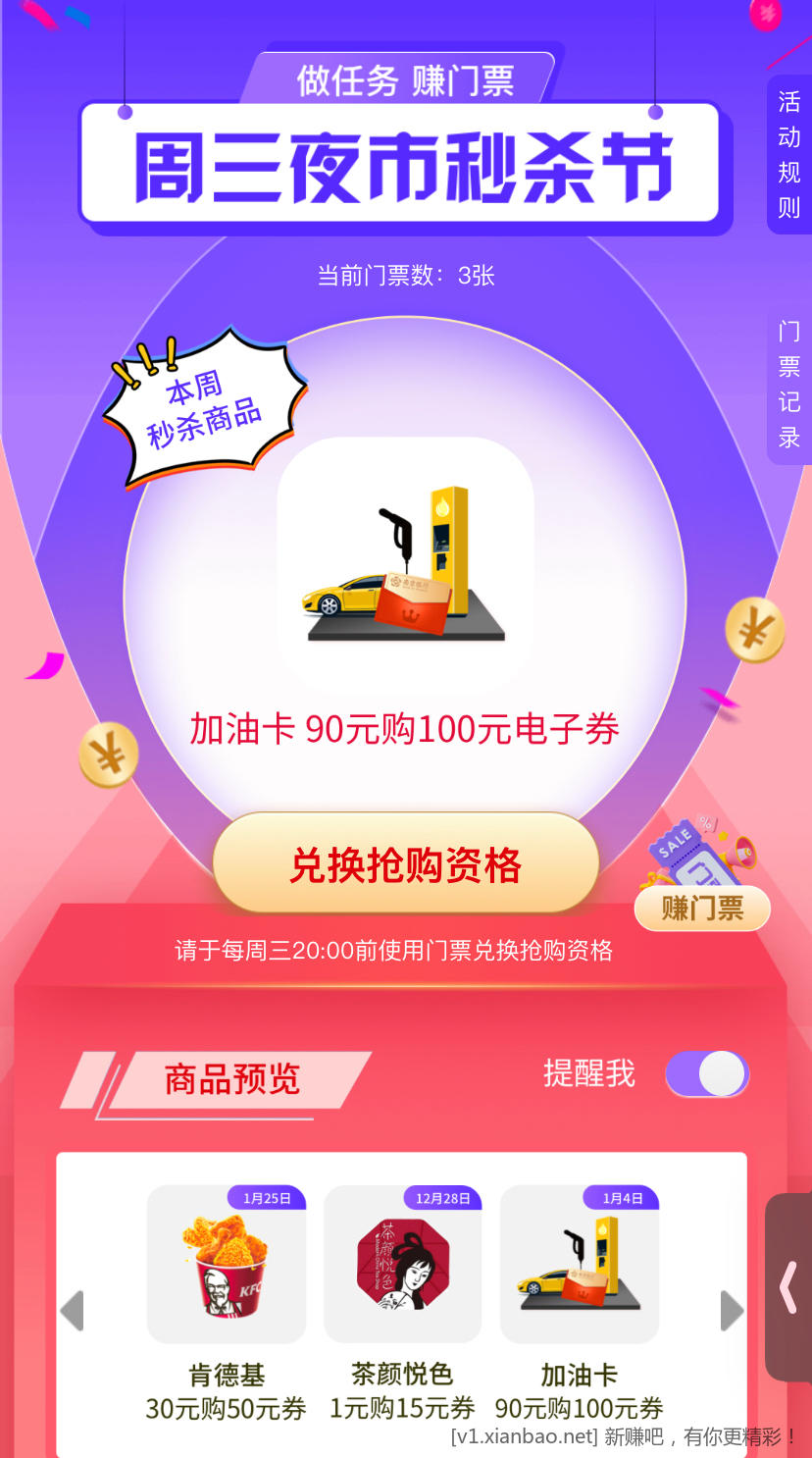Tap 兑换抢购资格 button
This screenshot has width=812, height=1458.
click(405, 864)
